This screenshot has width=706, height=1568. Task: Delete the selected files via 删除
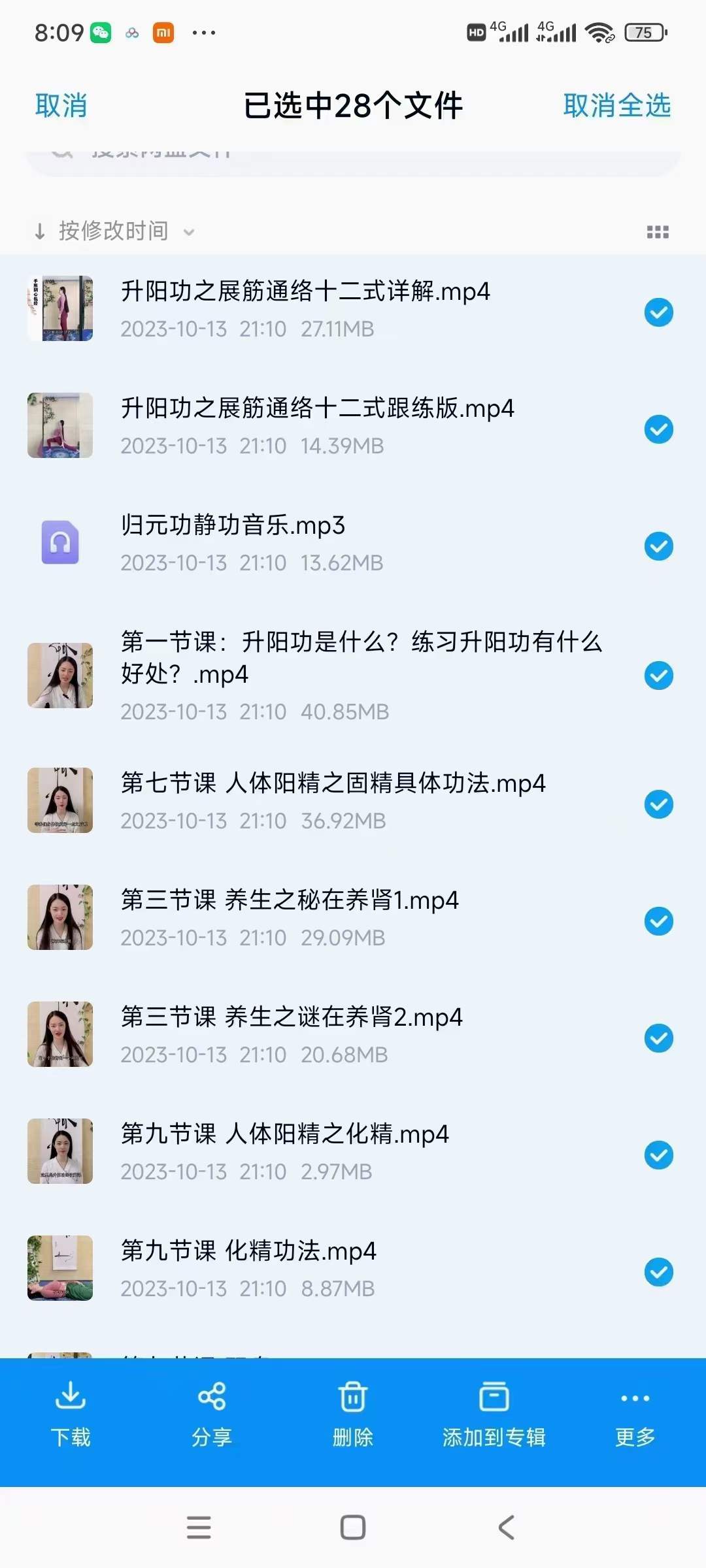(x=353, y=1414)
